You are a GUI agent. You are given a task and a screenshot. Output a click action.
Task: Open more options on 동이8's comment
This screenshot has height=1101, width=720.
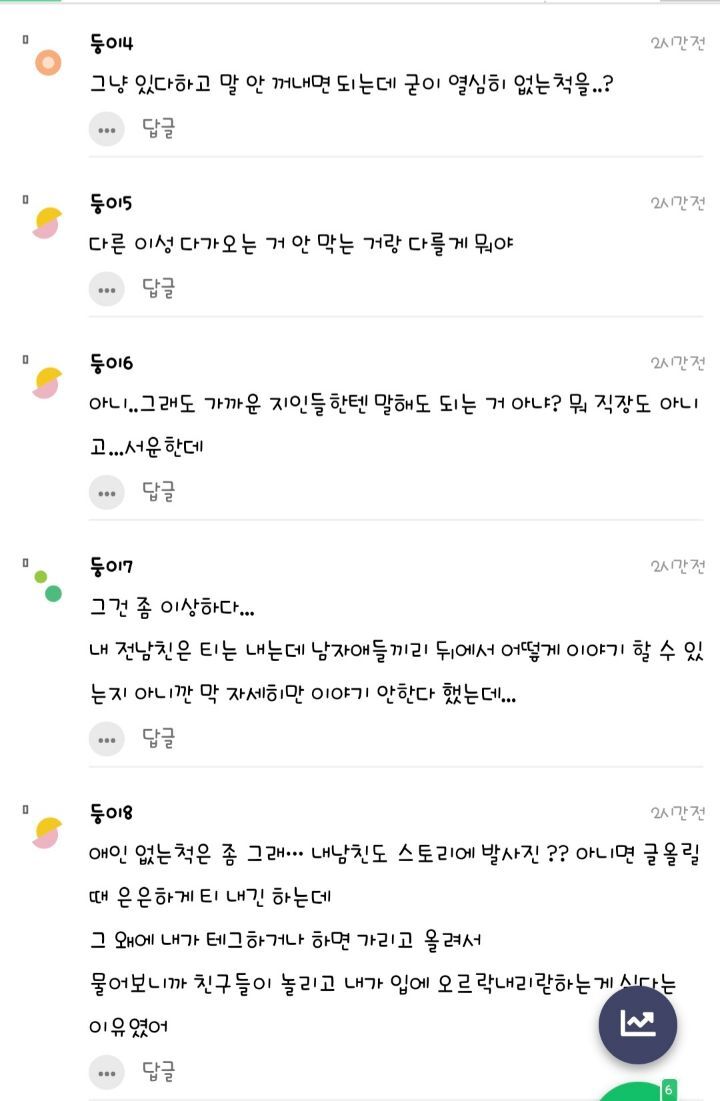click(106, 1071)
